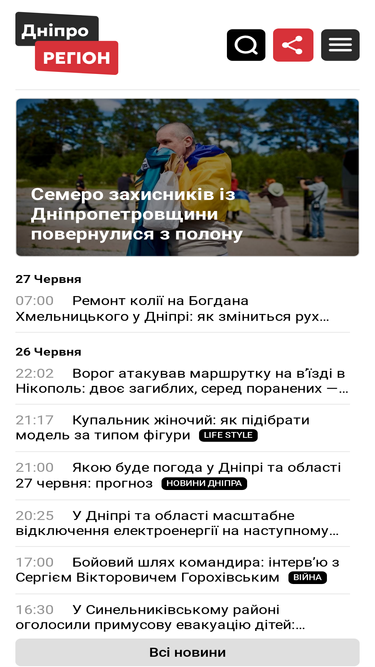The height and width of the screenshot is (667, 375).
Task: Tap the Всі новини button
Action: click(188, 652)
